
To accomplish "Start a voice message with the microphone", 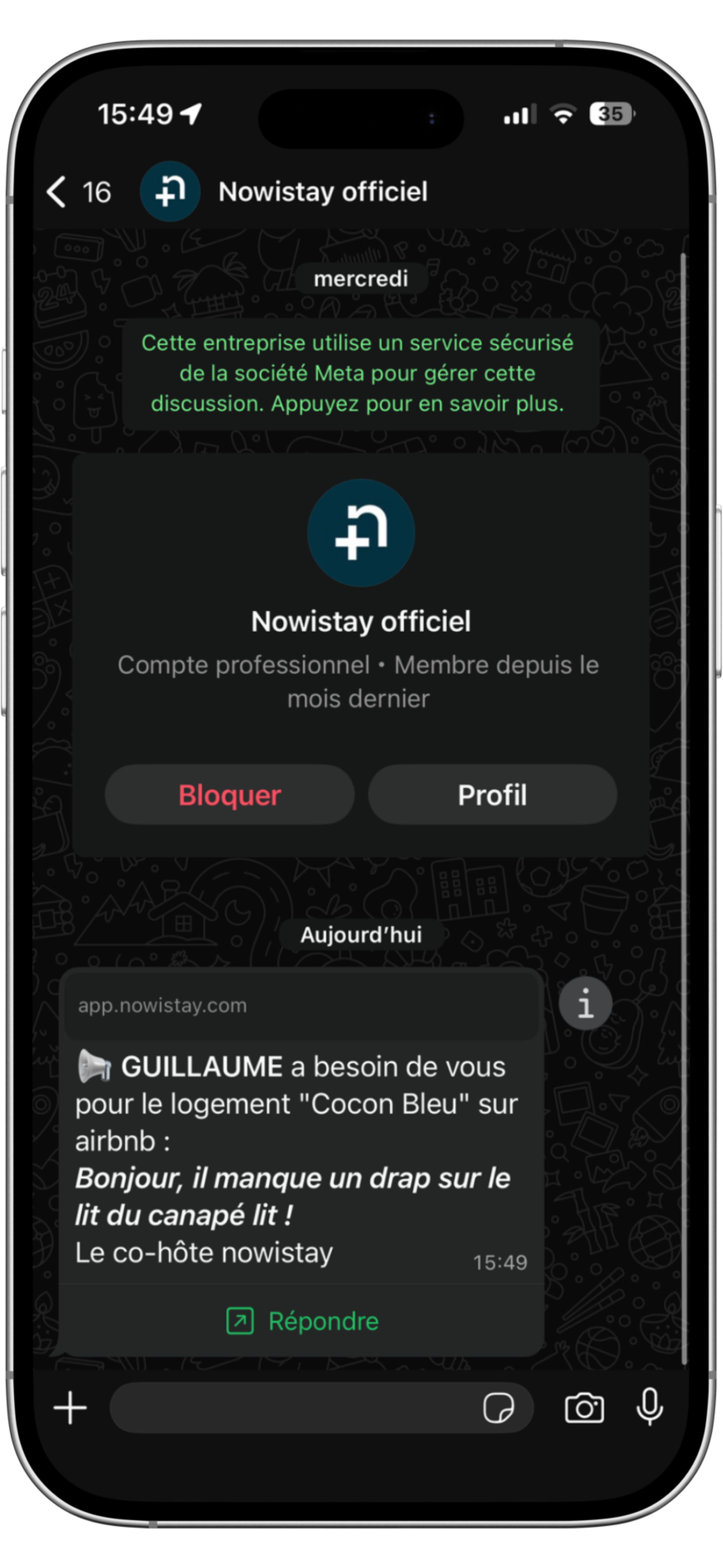I will [649, 1407].
